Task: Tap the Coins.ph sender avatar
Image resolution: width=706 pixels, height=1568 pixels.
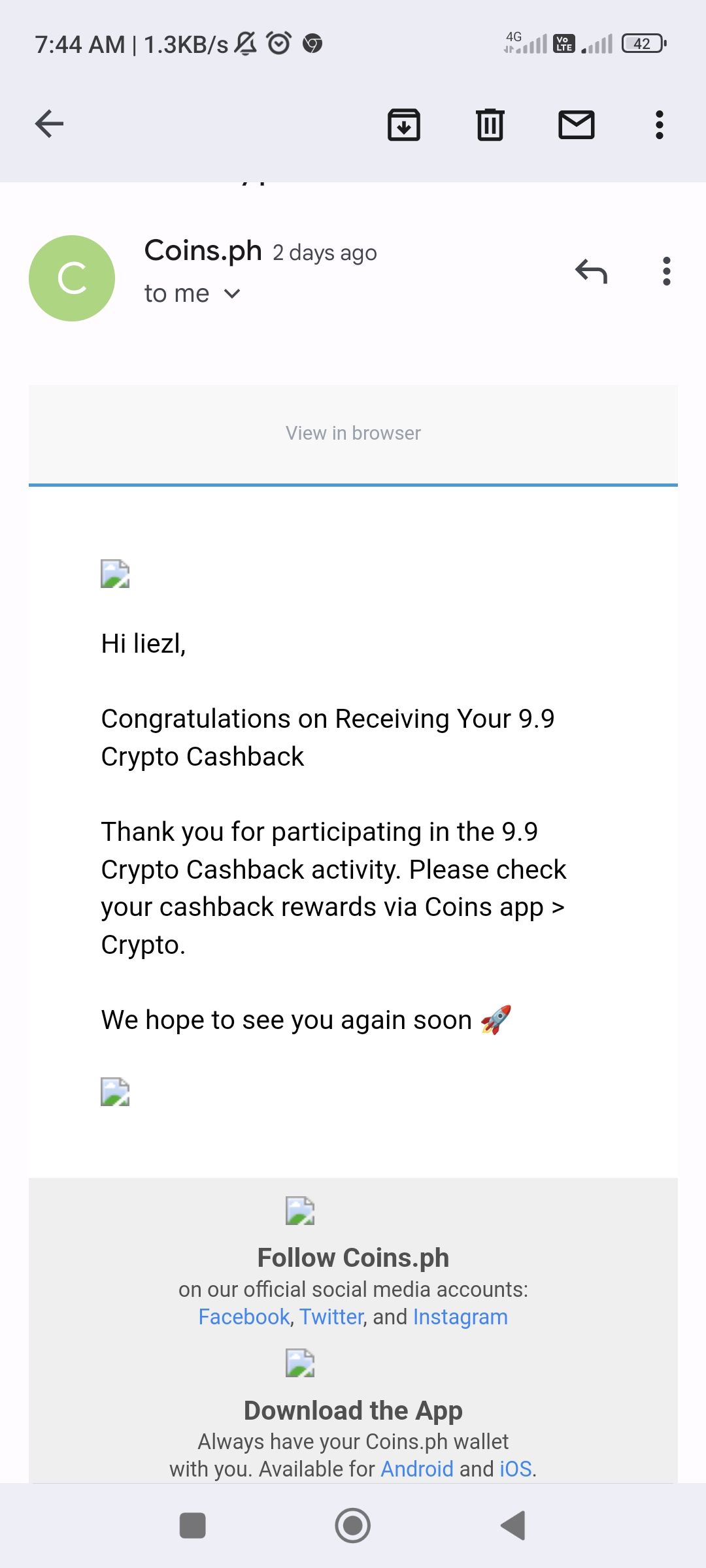Action: click(72, 278)
